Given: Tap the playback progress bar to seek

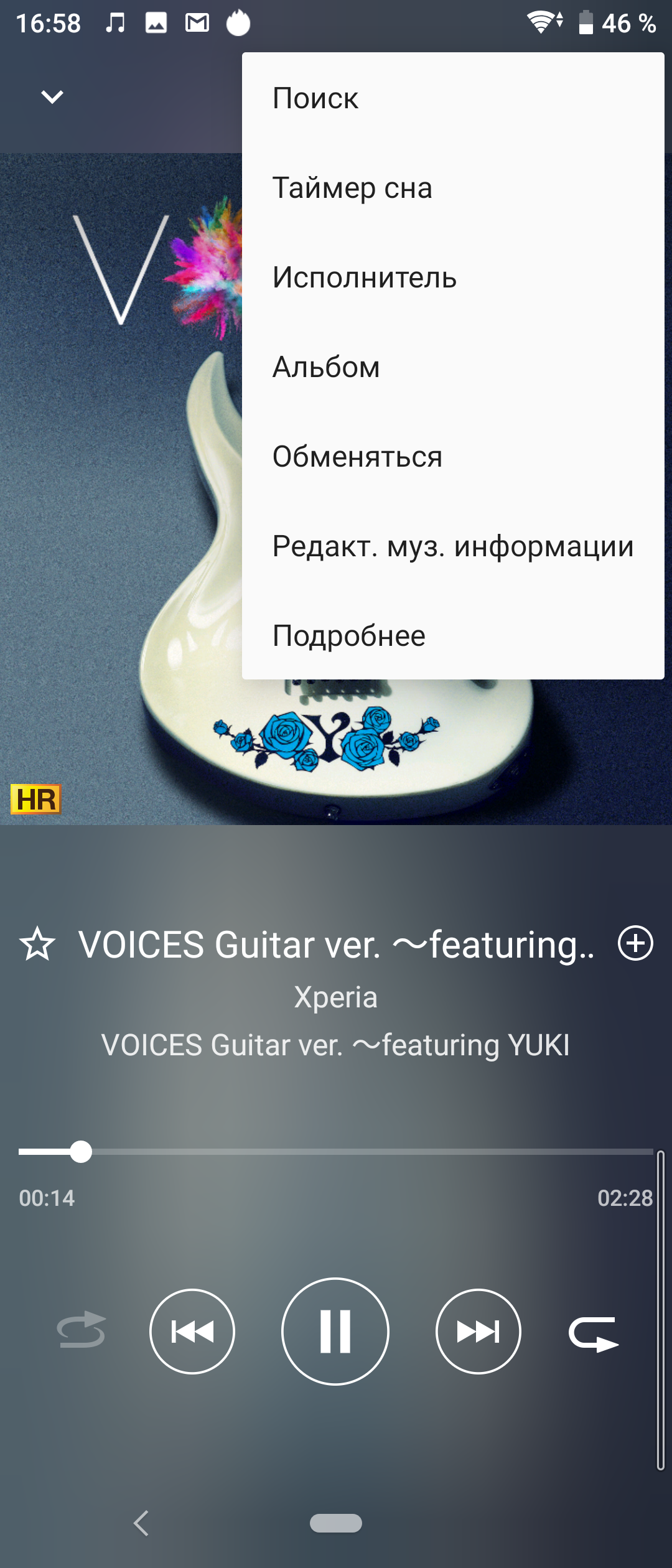Looking at the screenshot, I should [336, 1152].
